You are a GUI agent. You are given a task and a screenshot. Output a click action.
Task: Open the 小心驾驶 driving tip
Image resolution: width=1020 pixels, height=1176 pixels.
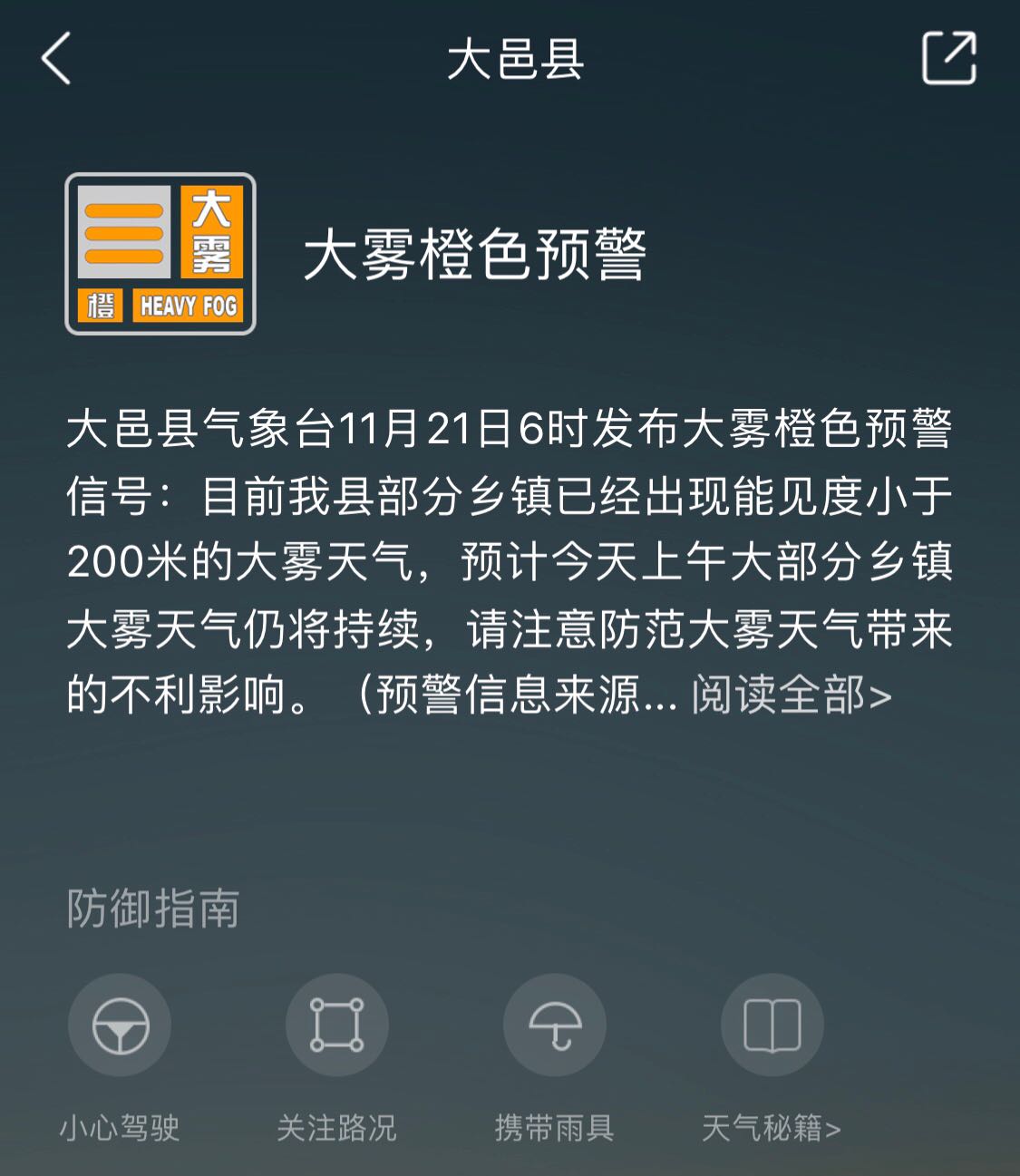pos(120,1025)
